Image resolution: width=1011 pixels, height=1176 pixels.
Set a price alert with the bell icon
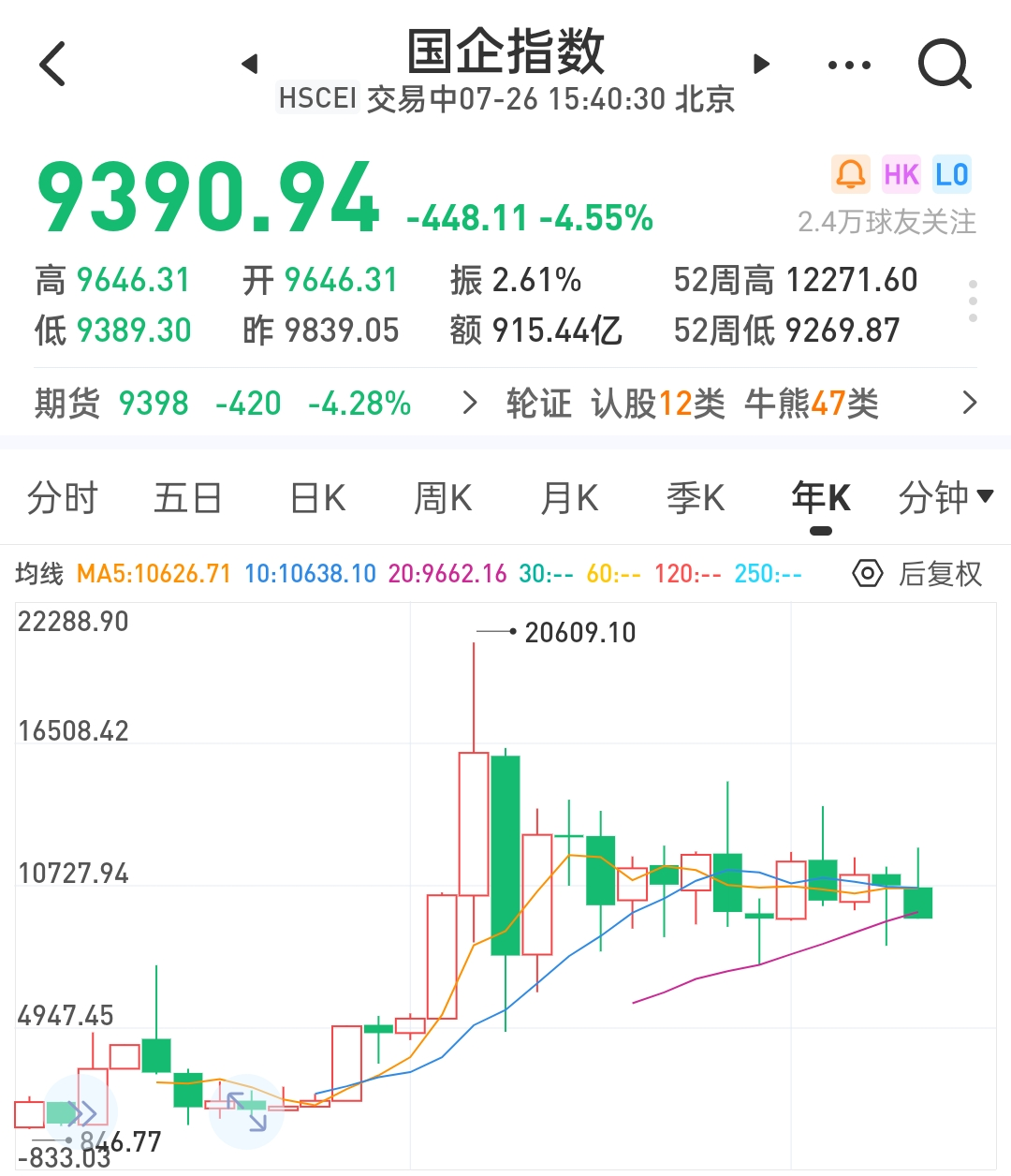tap(850, 174)
